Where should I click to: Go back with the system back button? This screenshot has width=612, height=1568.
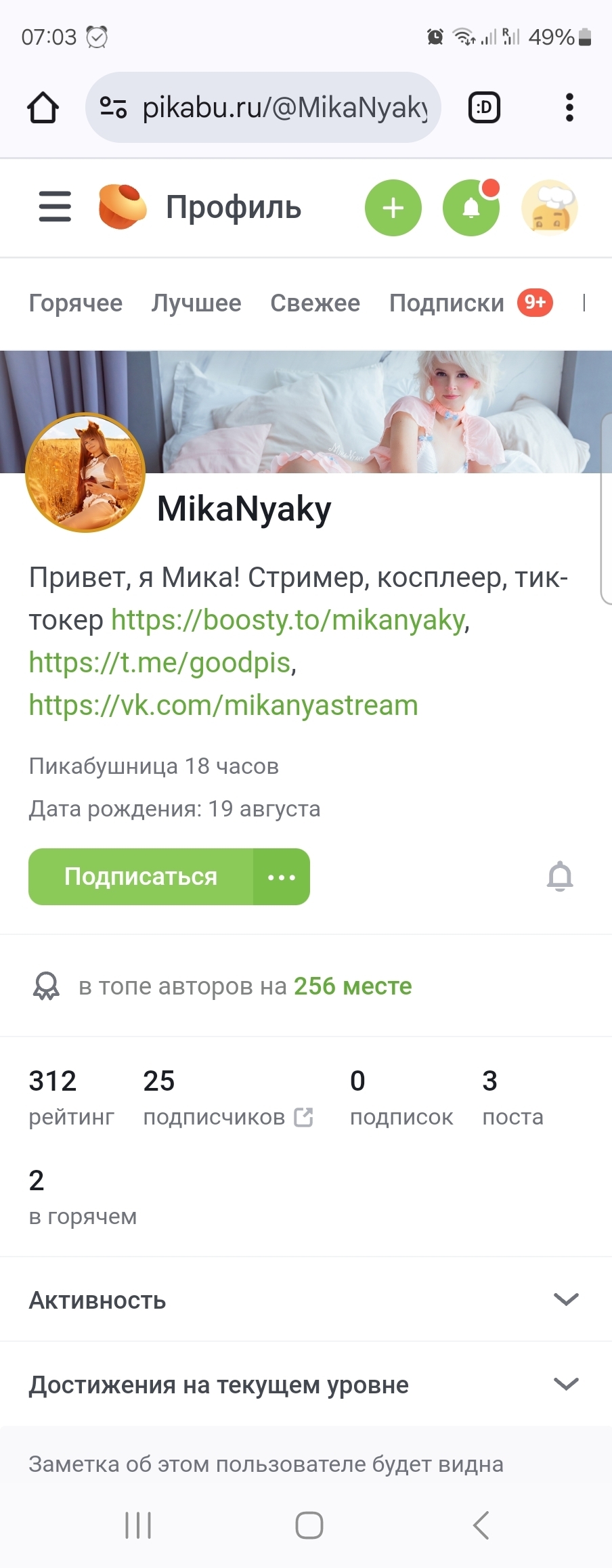pyautogui.click(x=481, y=1525)
